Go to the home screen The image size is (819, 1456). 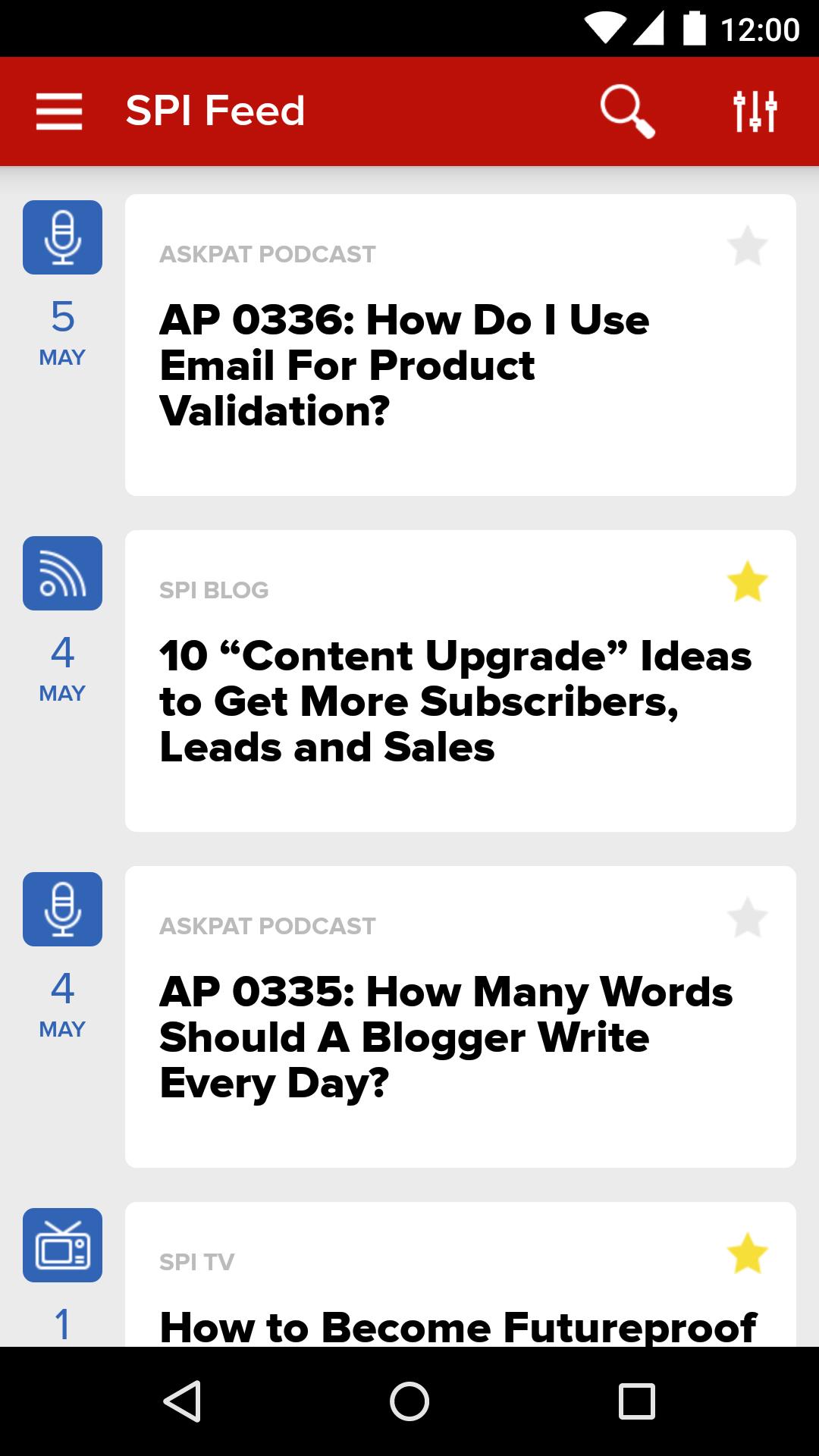[409, 1401]
